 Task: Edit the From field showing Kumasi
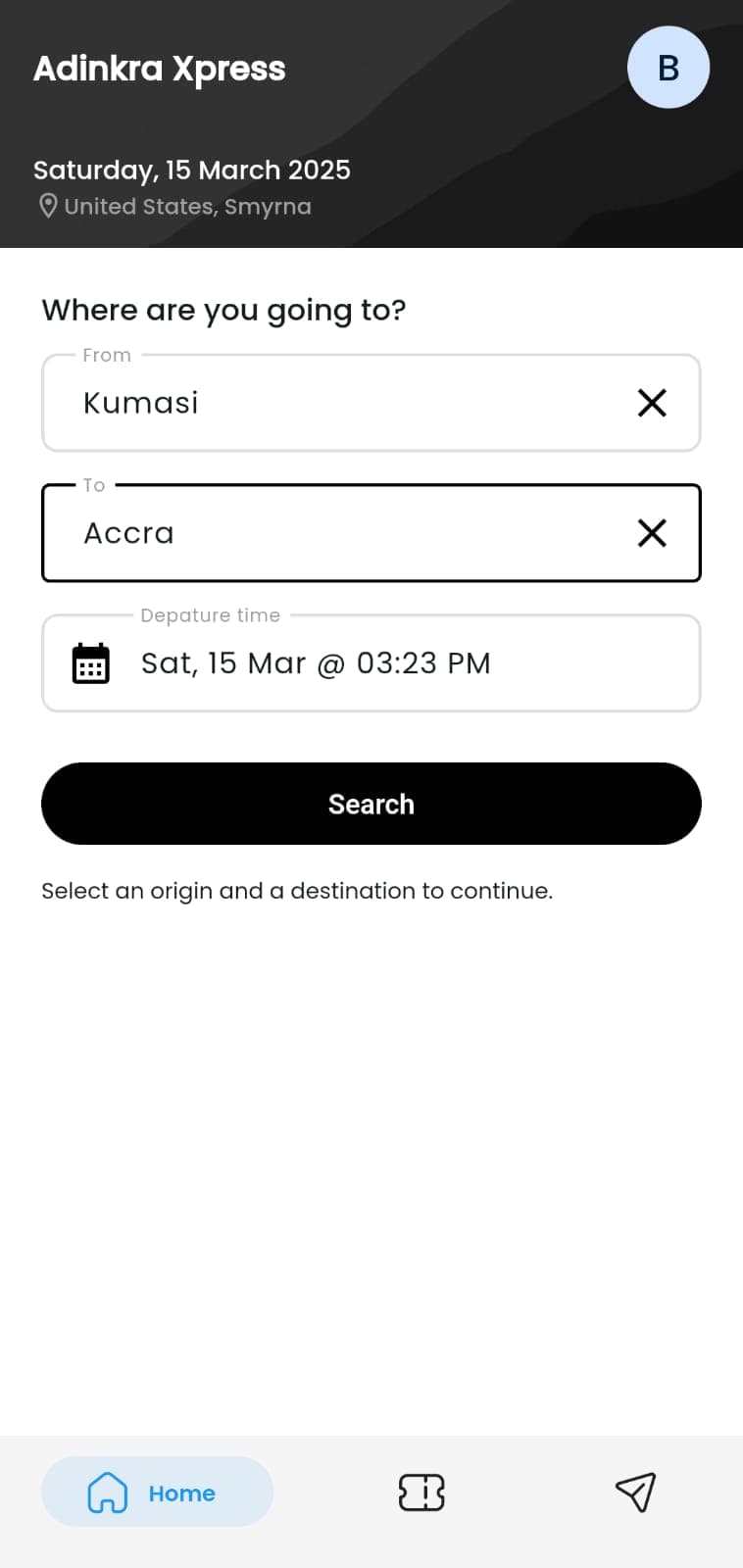pyautogui.click(x=371, y=403)
